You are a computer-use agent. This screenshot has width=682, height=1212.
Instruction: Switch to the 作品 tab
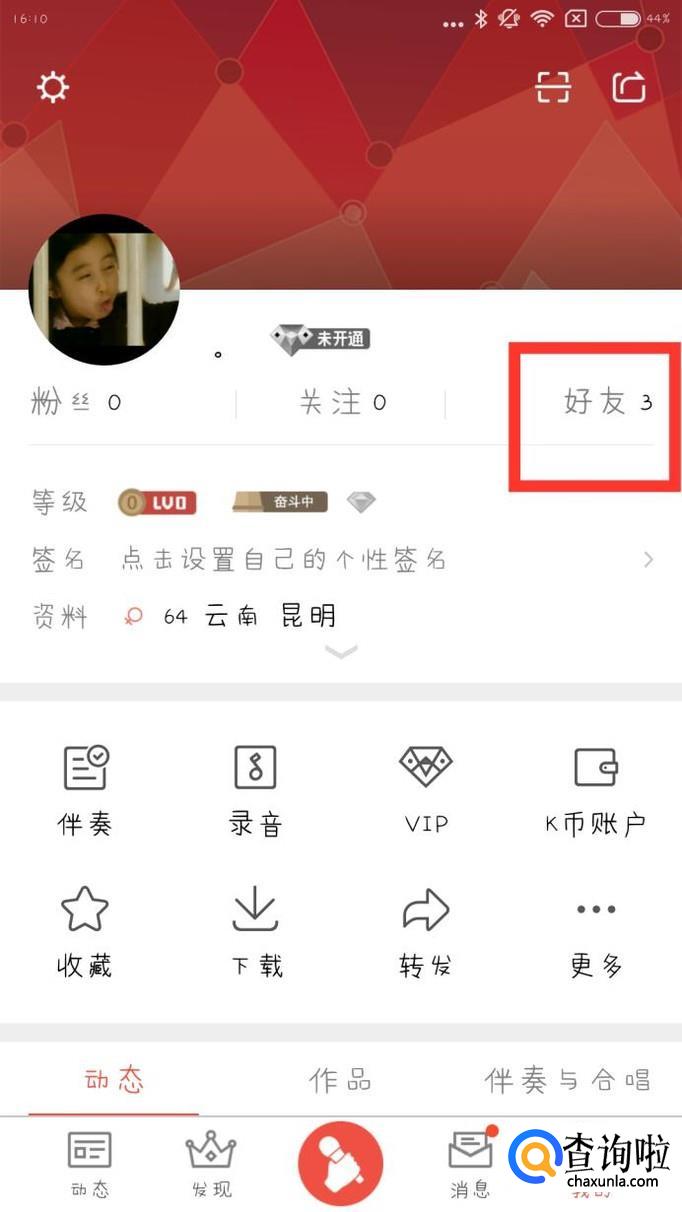click(x=340, y=1080)
